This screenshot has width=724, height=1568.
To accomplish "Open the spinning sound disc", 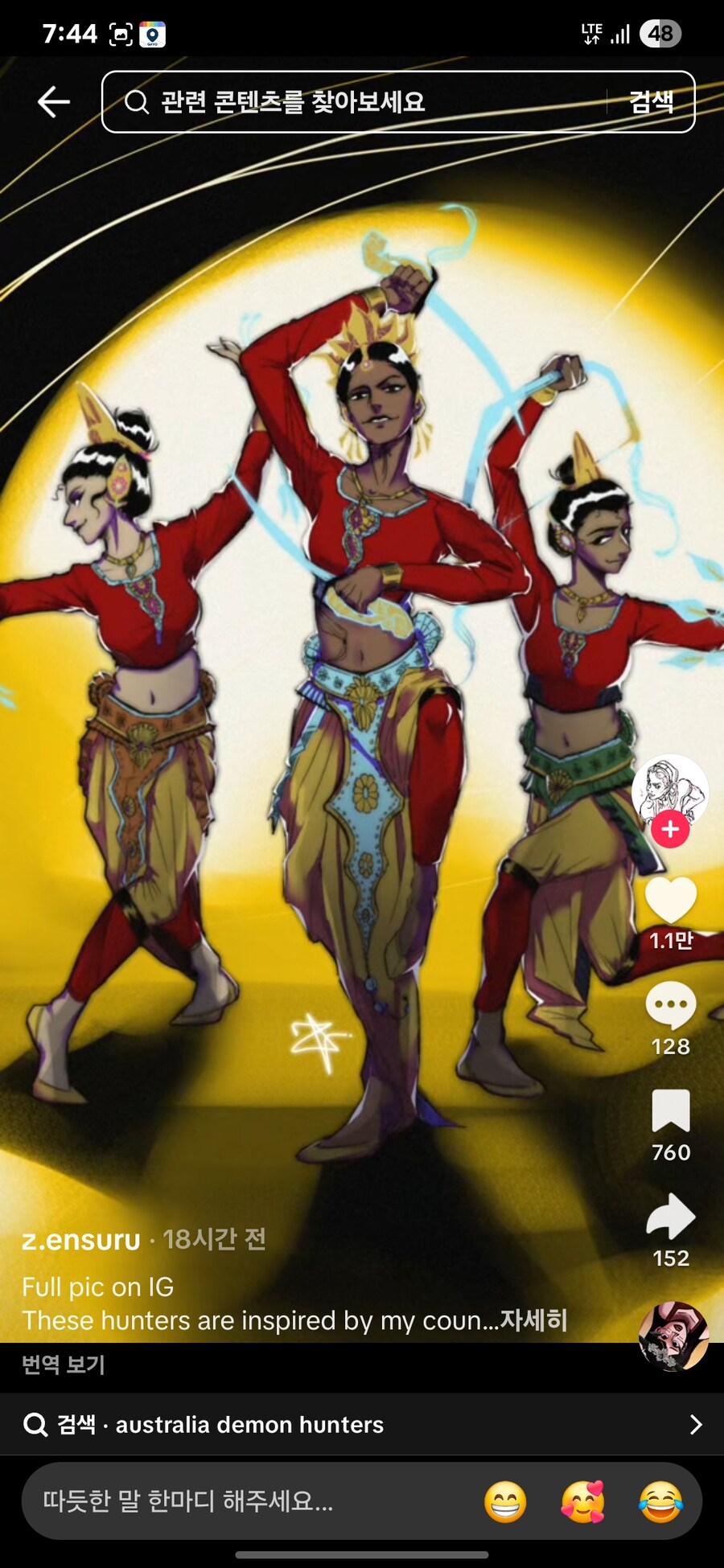I will (x=673, y=1336).
